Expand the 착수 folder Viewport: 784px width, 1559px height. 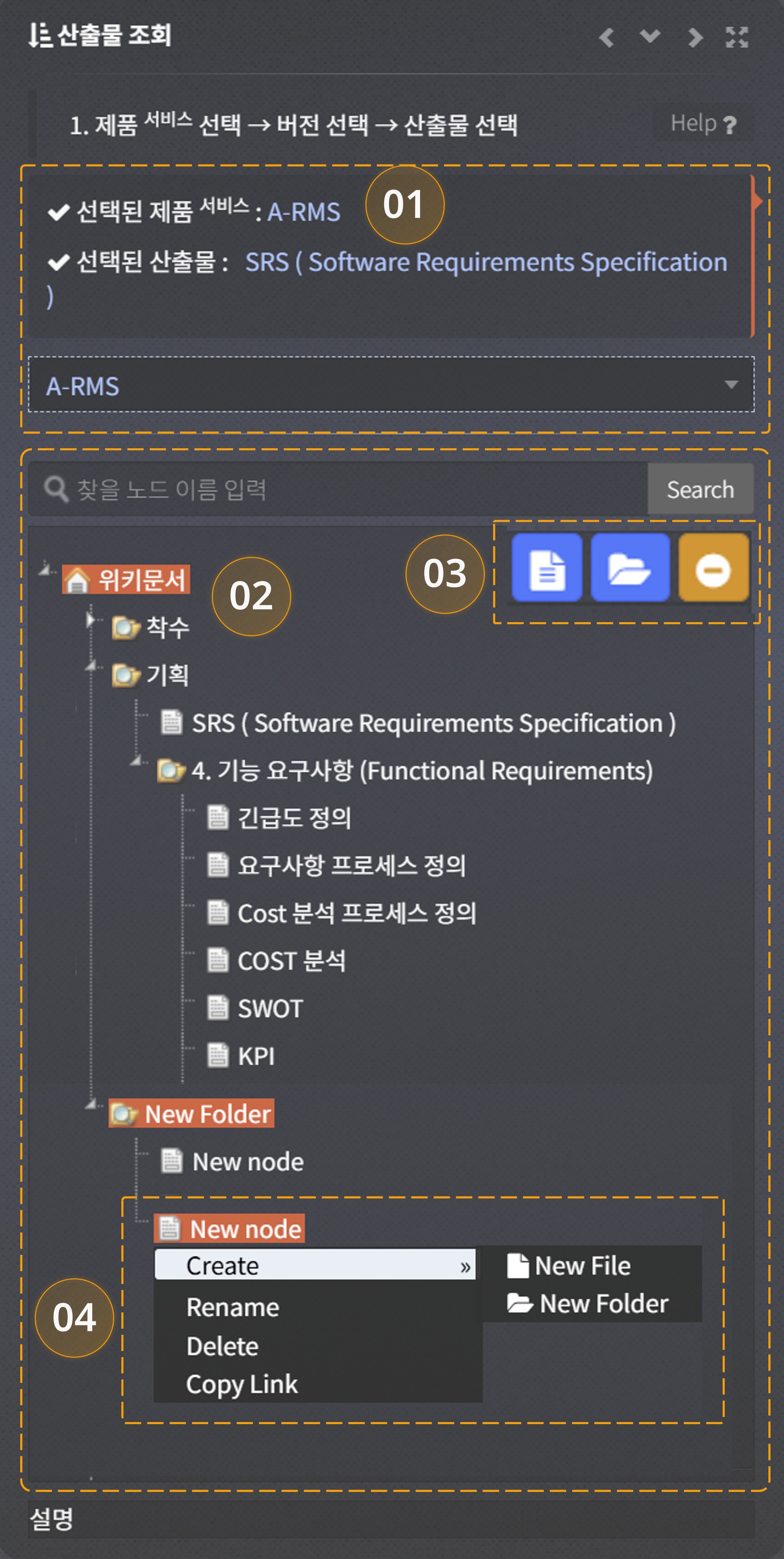[90, 620]
